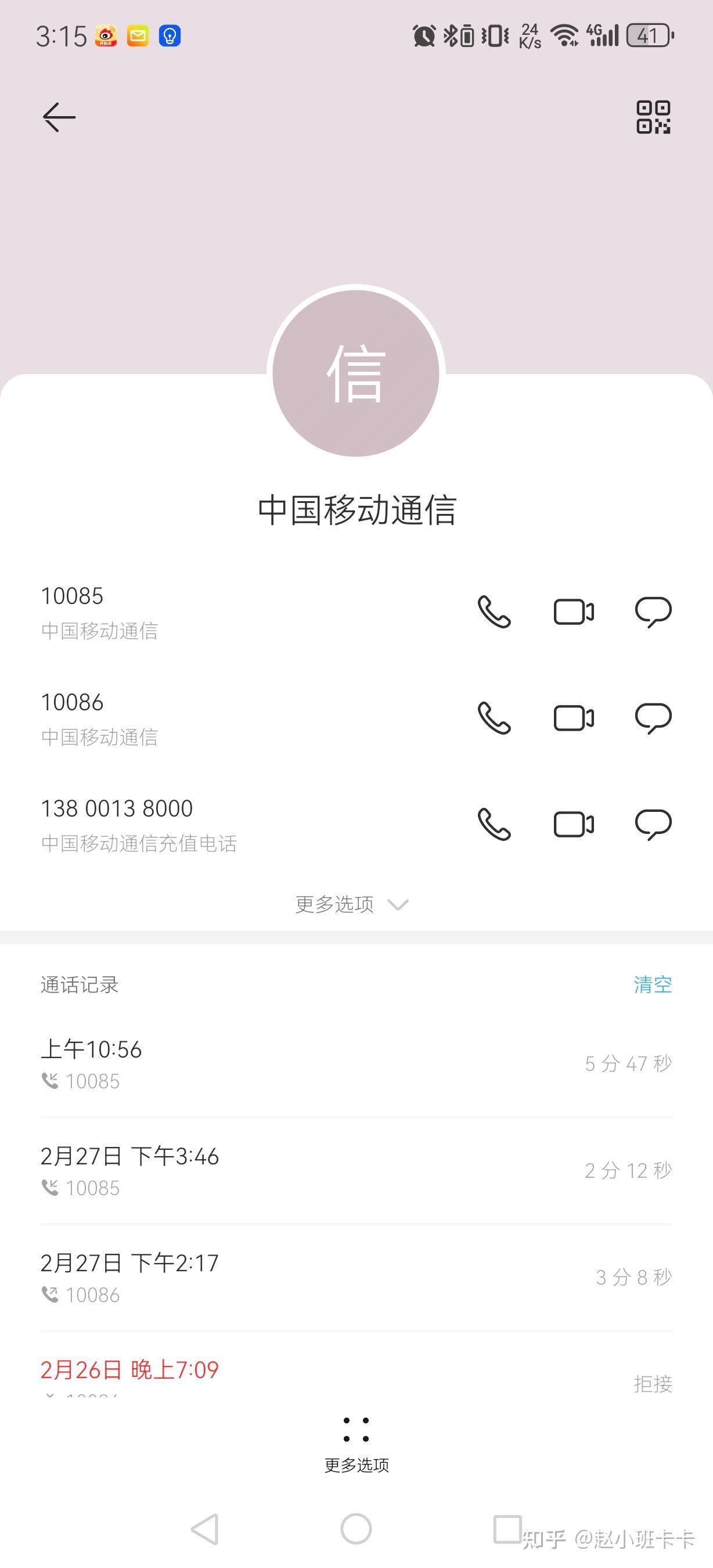713x1568 pixels.
Task: Open the contact QR code icon
Action: click(653, 117)
